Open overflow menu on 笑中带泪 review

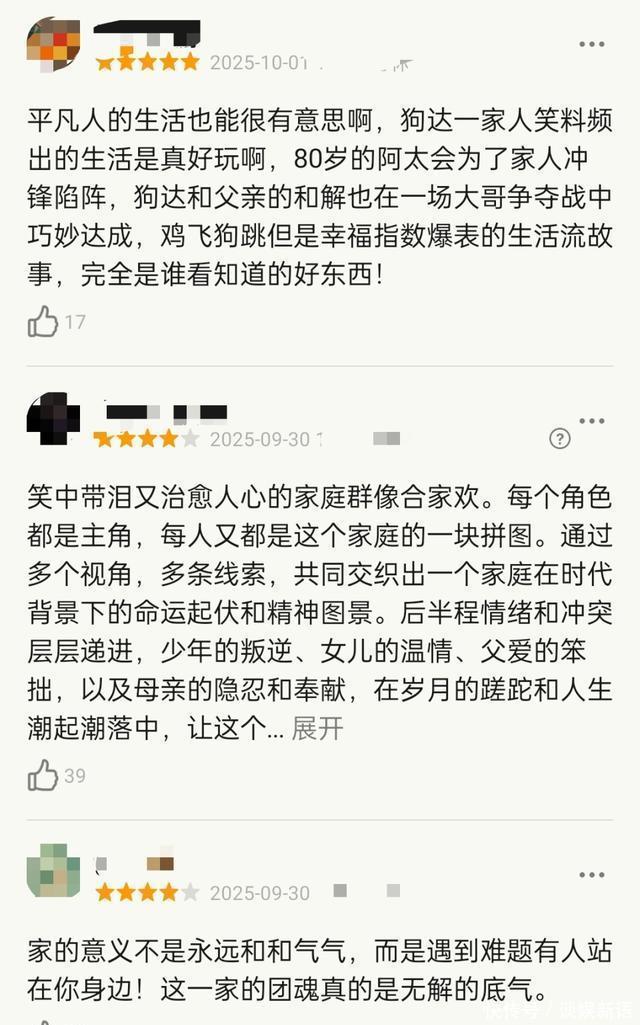pos(592,421)
